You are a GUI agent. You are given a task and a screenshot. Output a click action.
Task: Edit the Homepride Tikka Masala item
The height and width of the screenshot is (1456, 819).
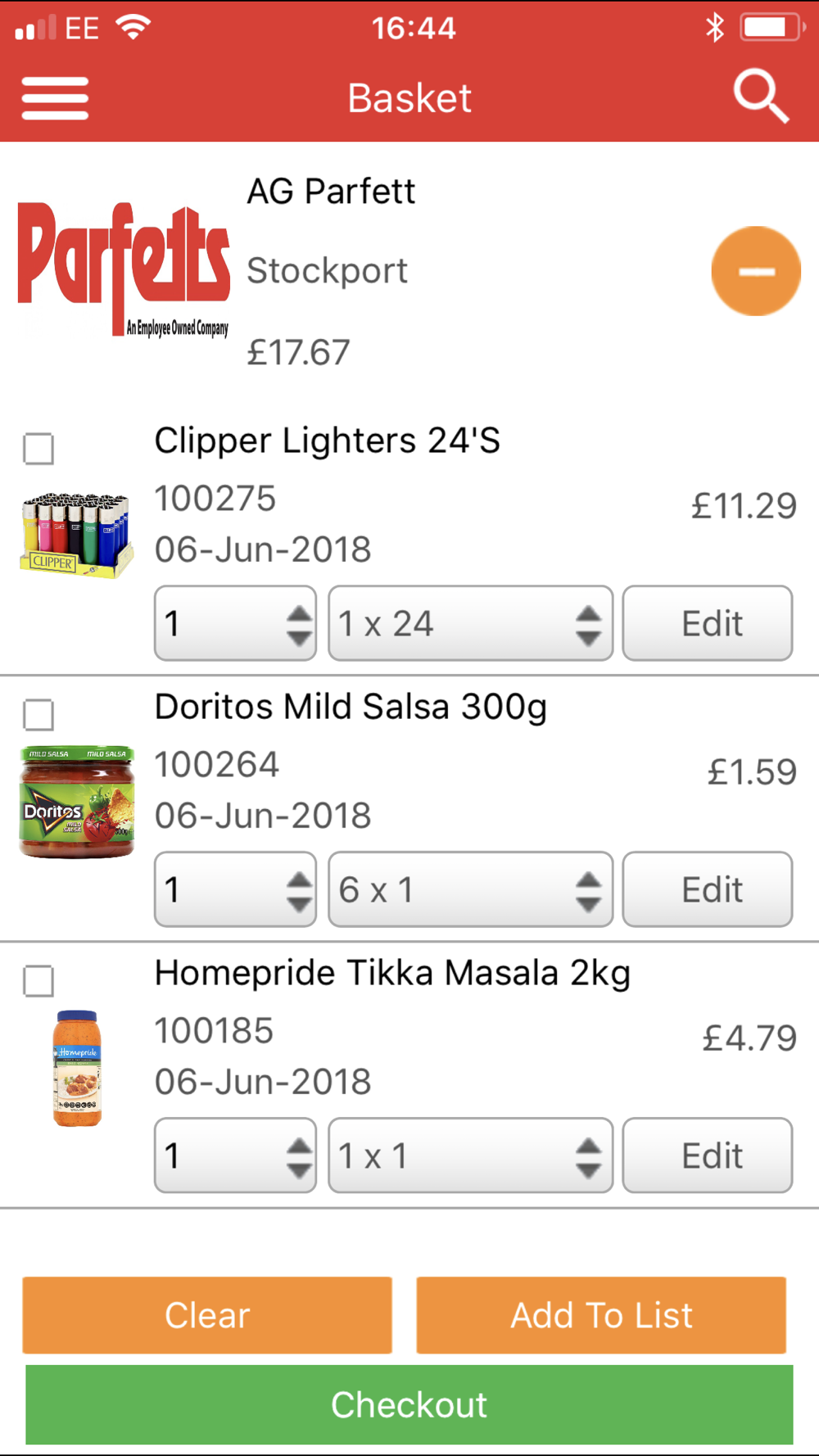point(708,1155)
